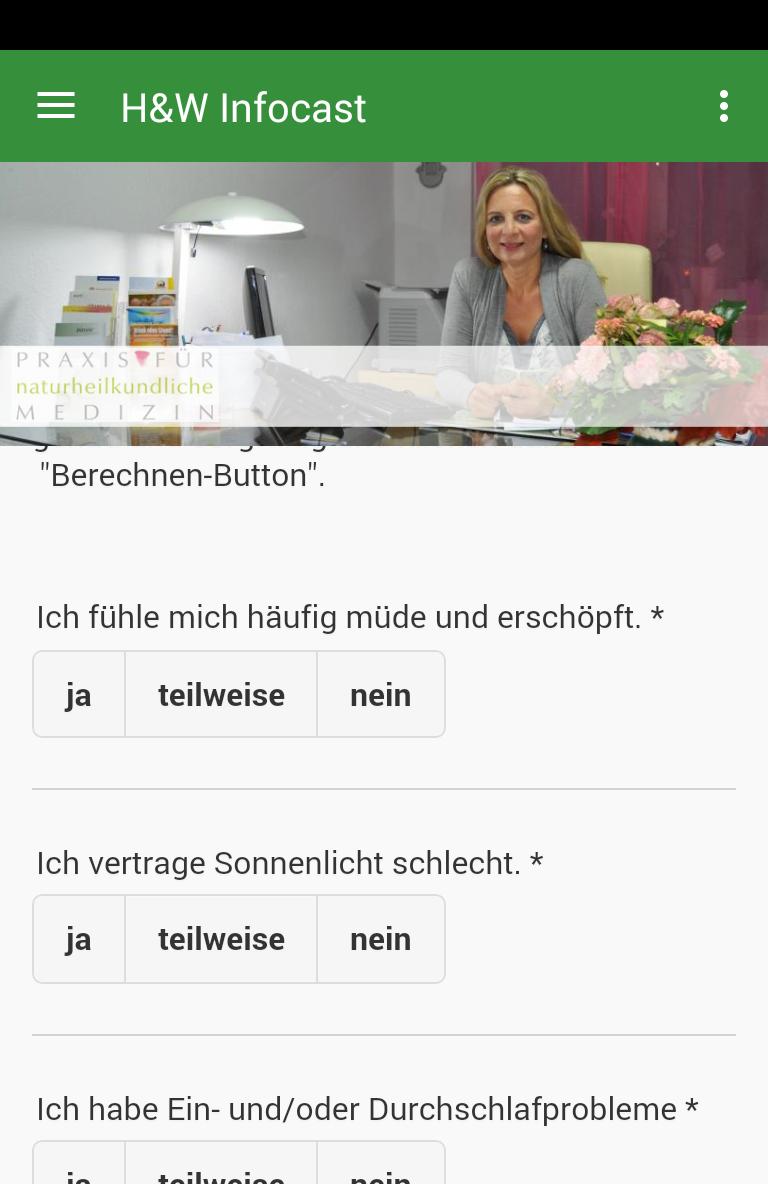Image resolution: width=768 pixels, height=1184 pixels.
Task: Choose 'ja' for poor sunlight tolerance
Action: coord(78,938)
